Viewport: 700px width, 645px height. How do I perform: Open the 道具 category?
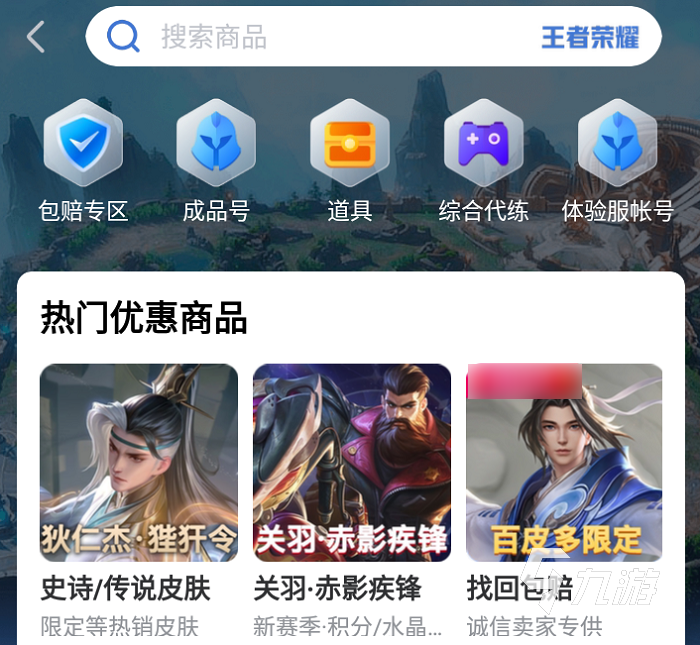click(x=349, y=148)
